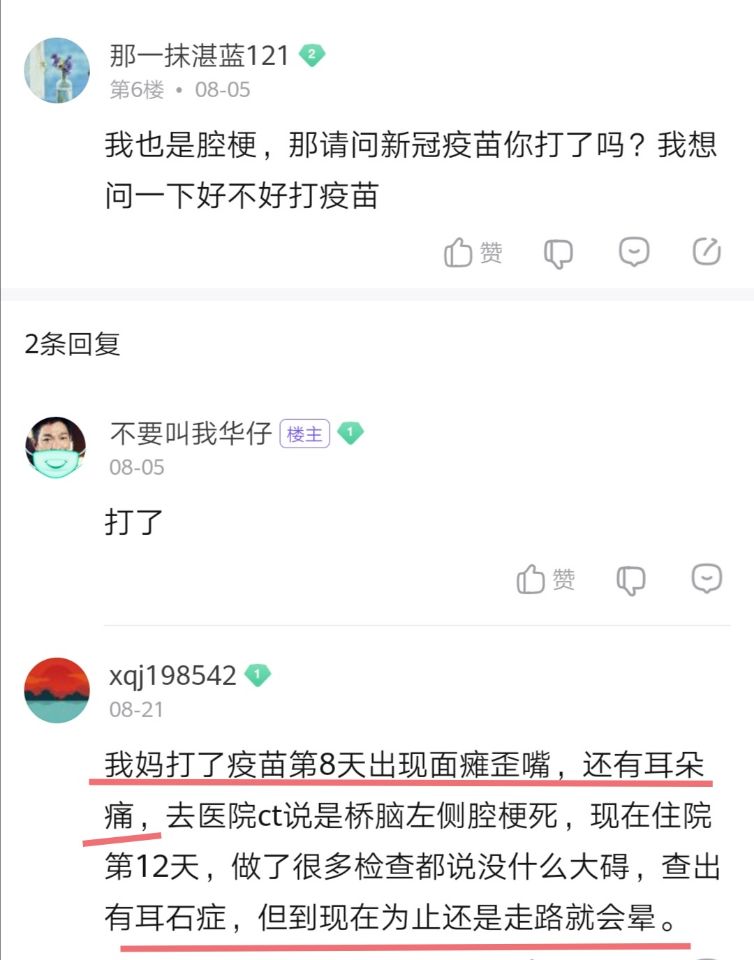This screenshot has width=754, height=960.
Task: Open username 不要叫我华仔
Action: click(x=190, y=433)
